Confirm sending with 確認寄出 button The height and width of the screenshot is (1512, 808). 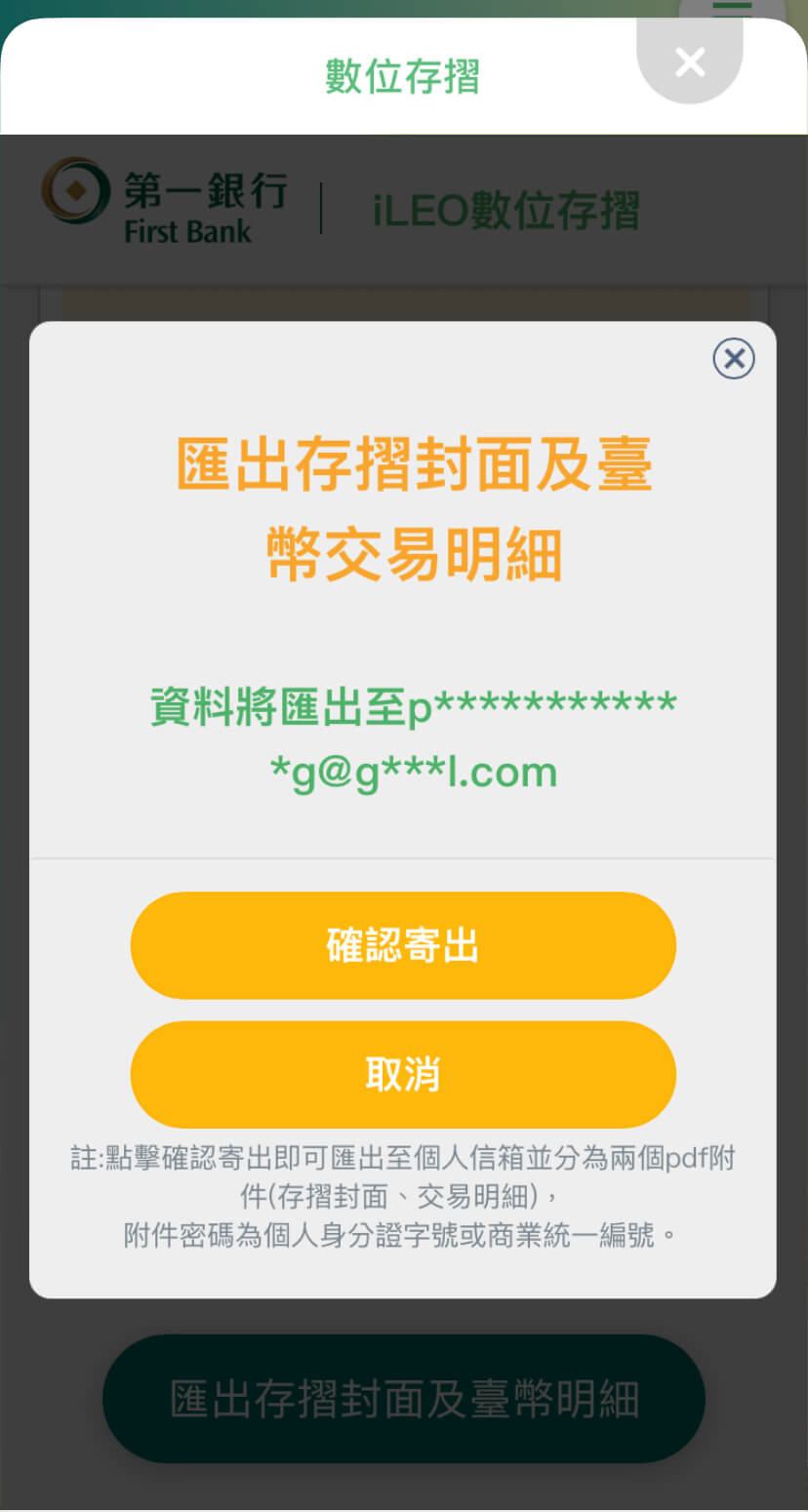click(x=403, y=945)
